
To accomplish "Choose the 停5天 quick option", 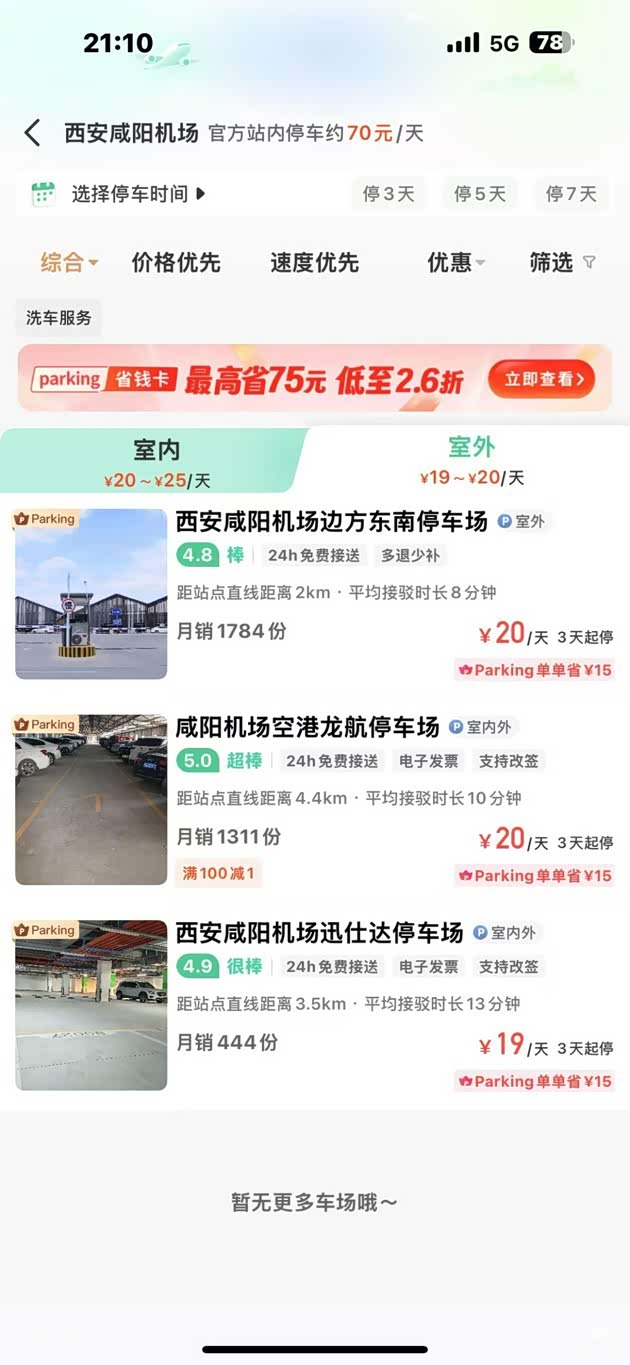I will pyautogui.click(x=480, y=194).
